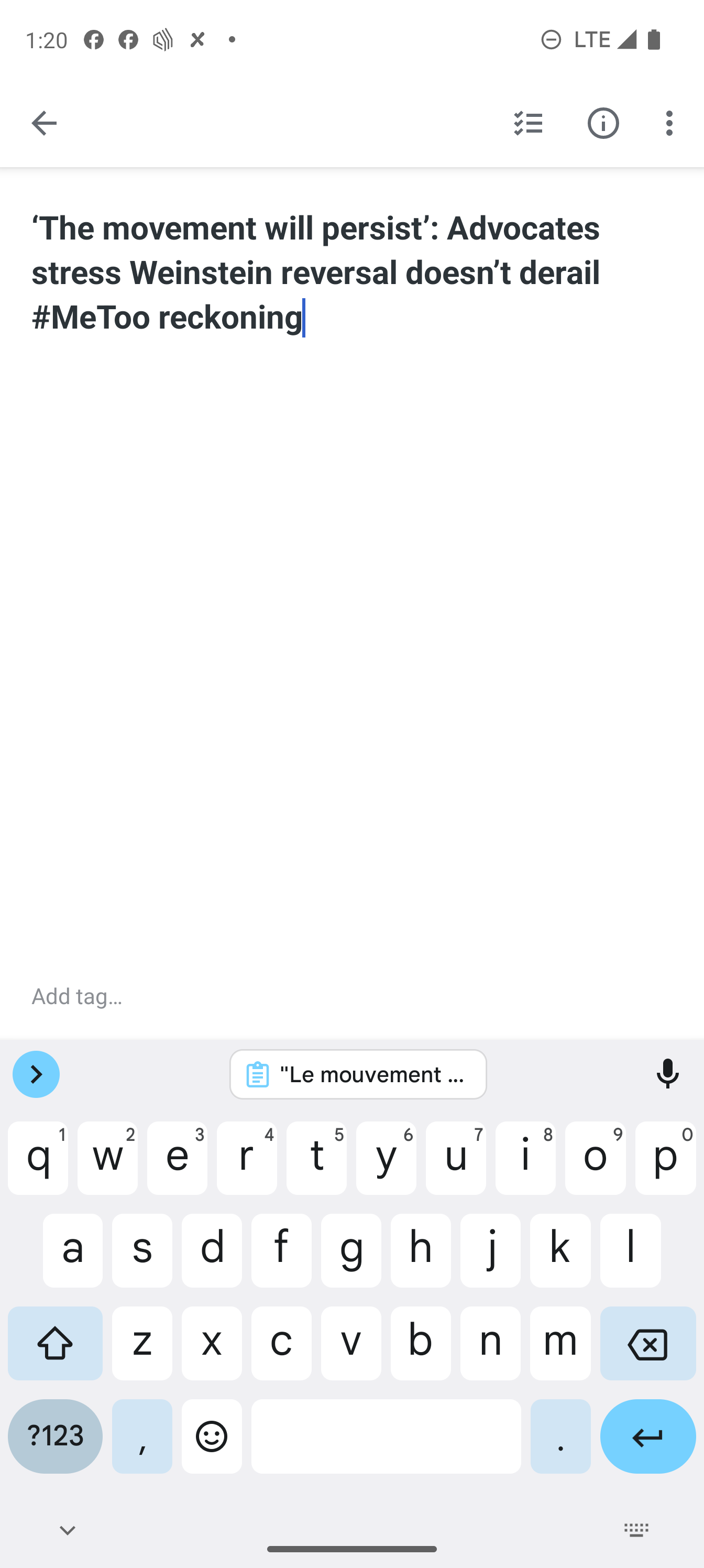Screen dimensions: 704x1568
Task: Tap the Add tag field
Action: (351, 996)
